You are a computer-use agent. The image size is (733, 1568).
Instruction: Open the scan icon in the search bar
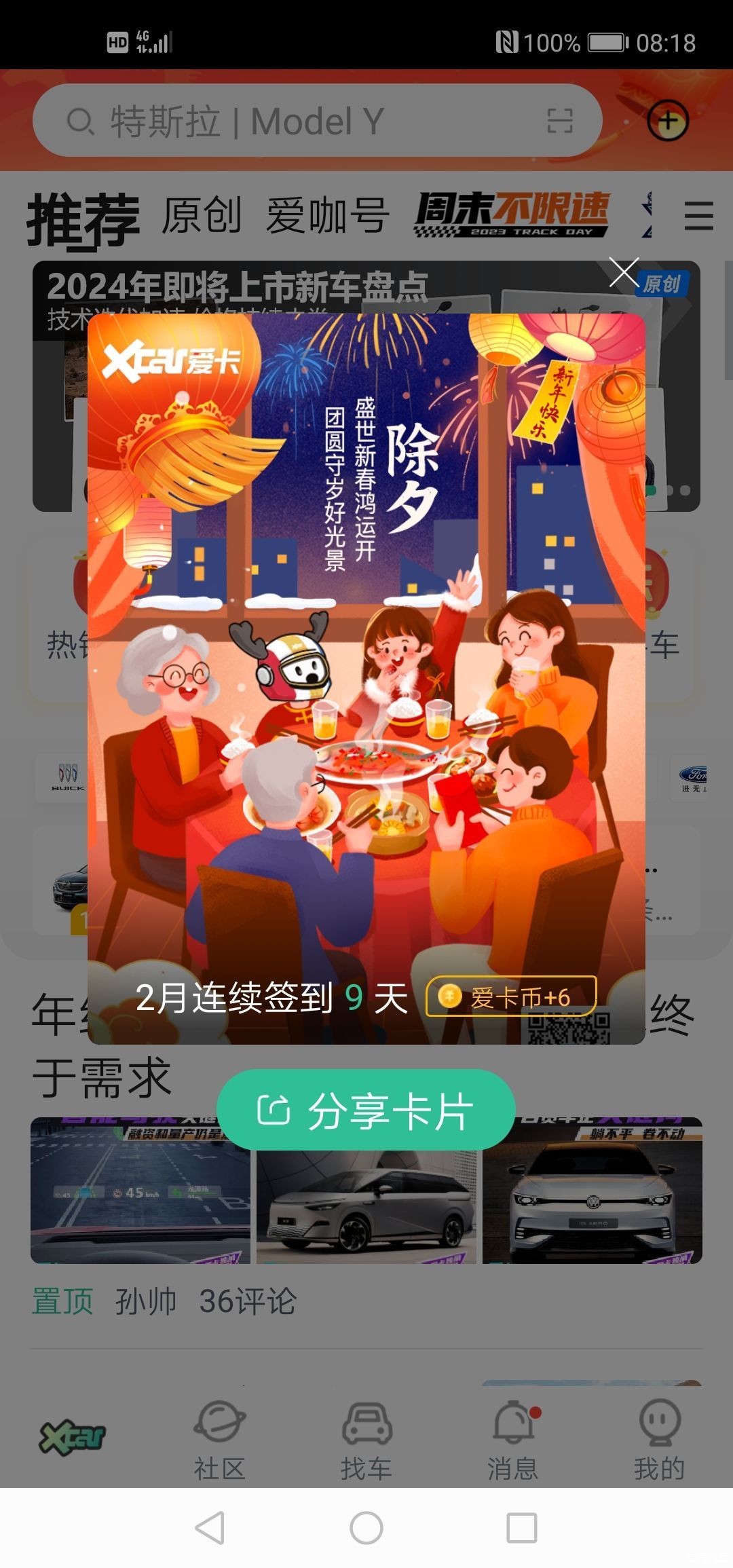tap(560, 122)
